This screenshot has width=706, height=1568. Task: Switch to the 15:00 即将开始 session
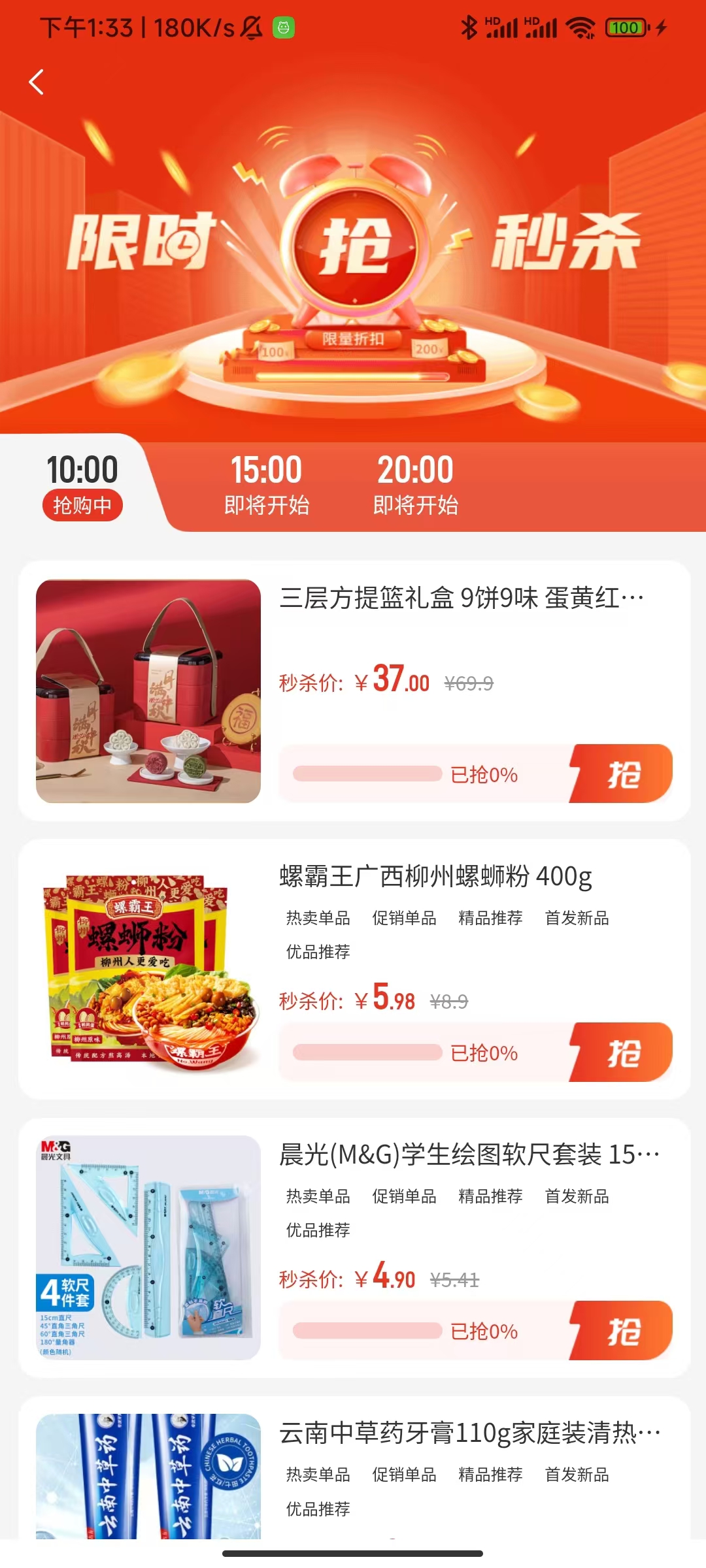[x=266, y=487]
